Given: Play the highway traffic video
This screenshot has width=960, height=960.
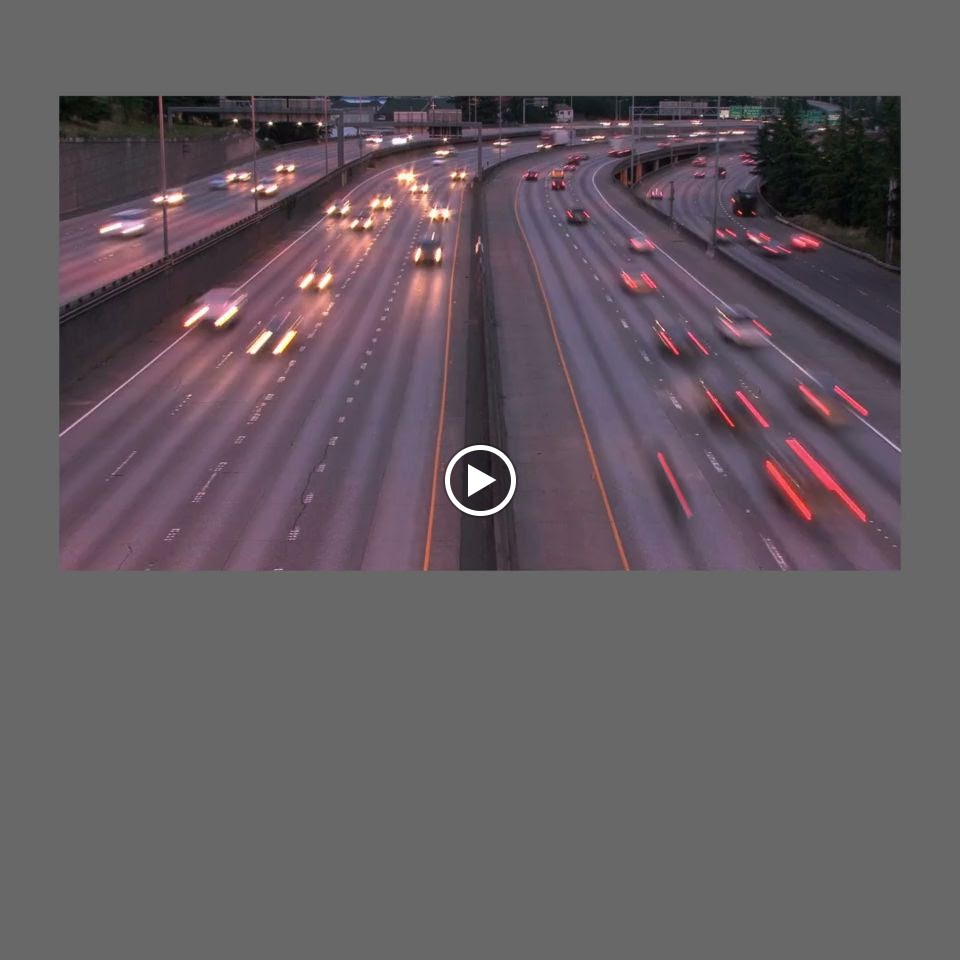Looking at the screenshot, I should click(x=480, y=481).
